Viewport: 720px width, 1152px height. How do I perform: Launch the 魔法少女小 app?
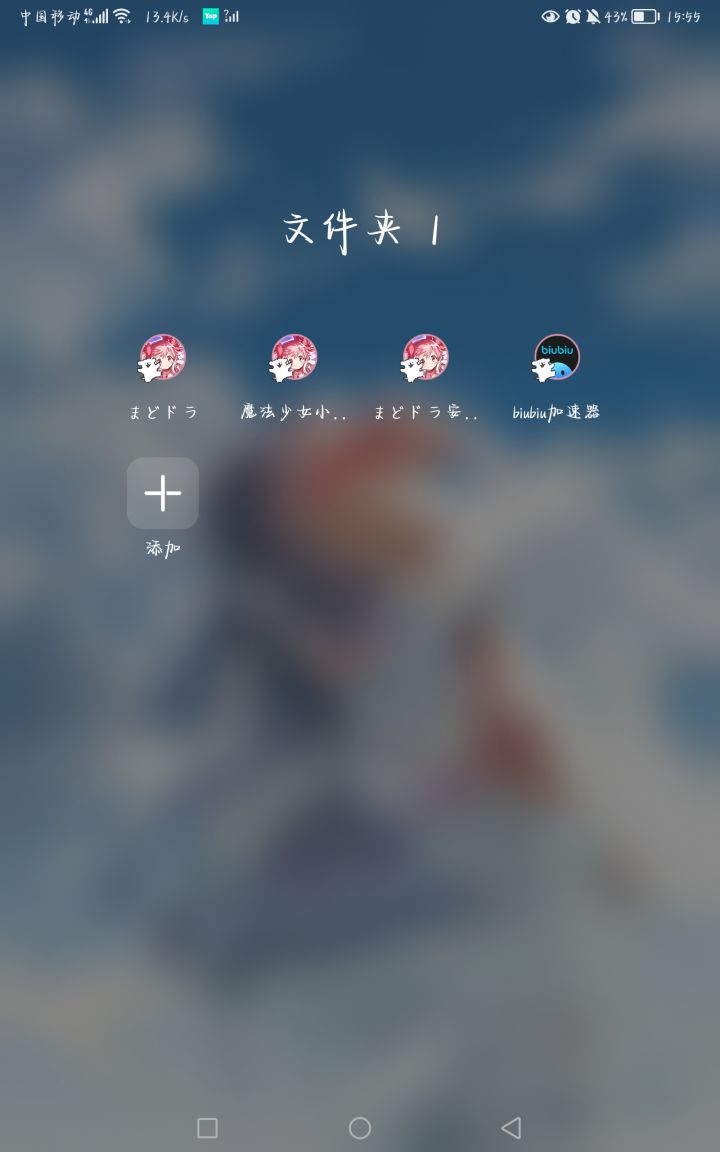pyautogui.click(x=295, y=358)
